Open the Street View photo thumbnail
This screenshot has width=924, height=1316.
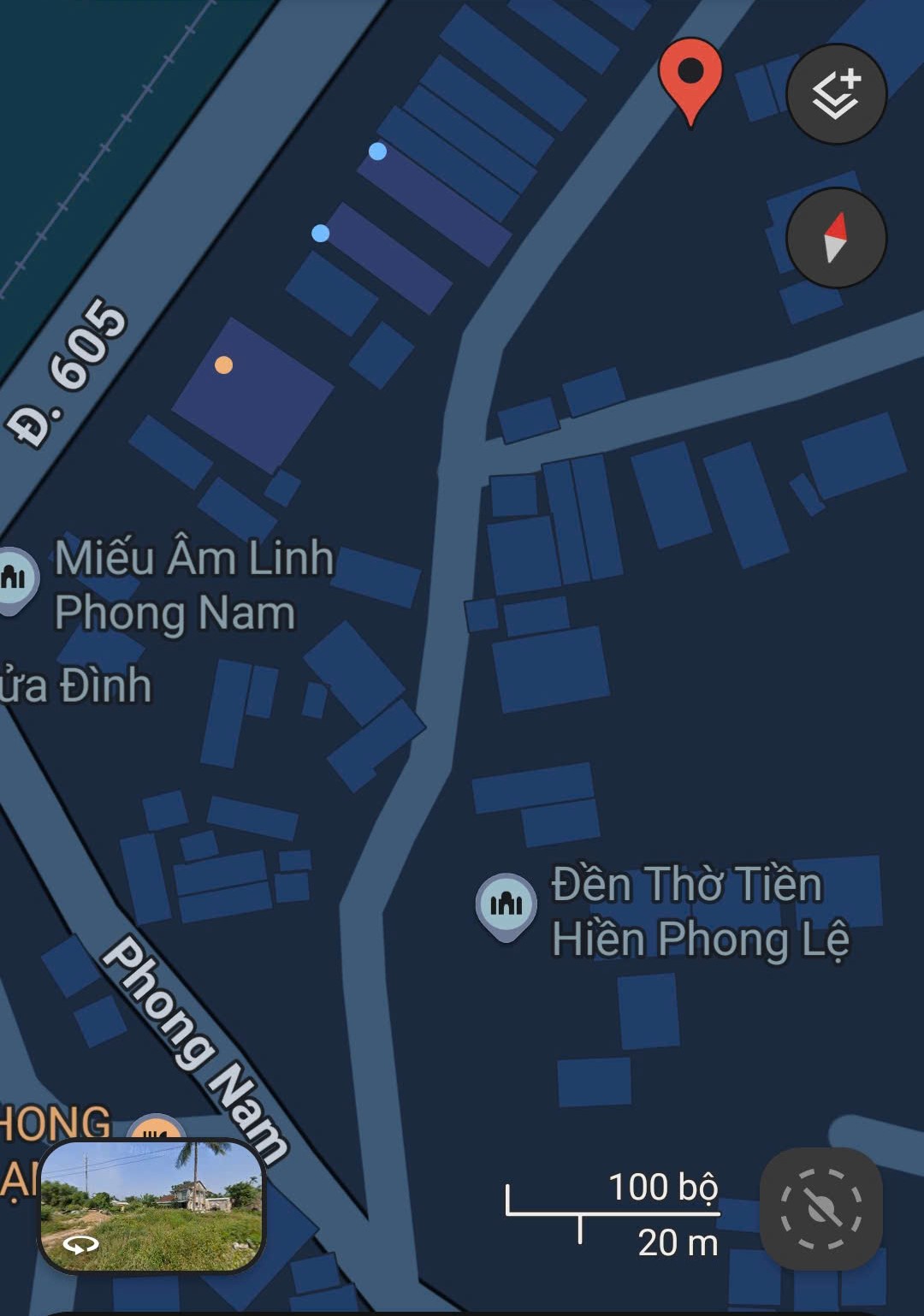coord(151,1206)
